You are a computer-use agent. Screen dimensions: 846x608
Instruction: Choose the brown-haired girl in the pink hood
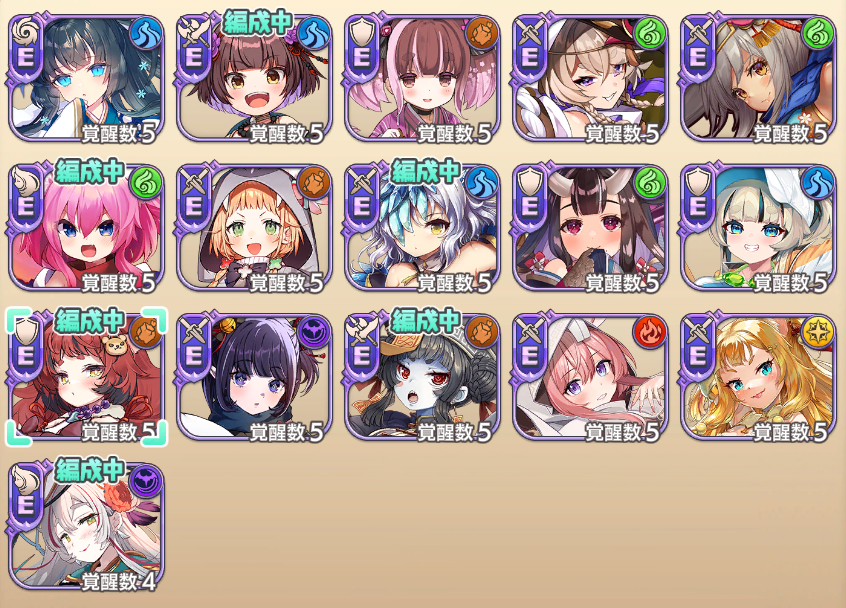tap(423, 77)
